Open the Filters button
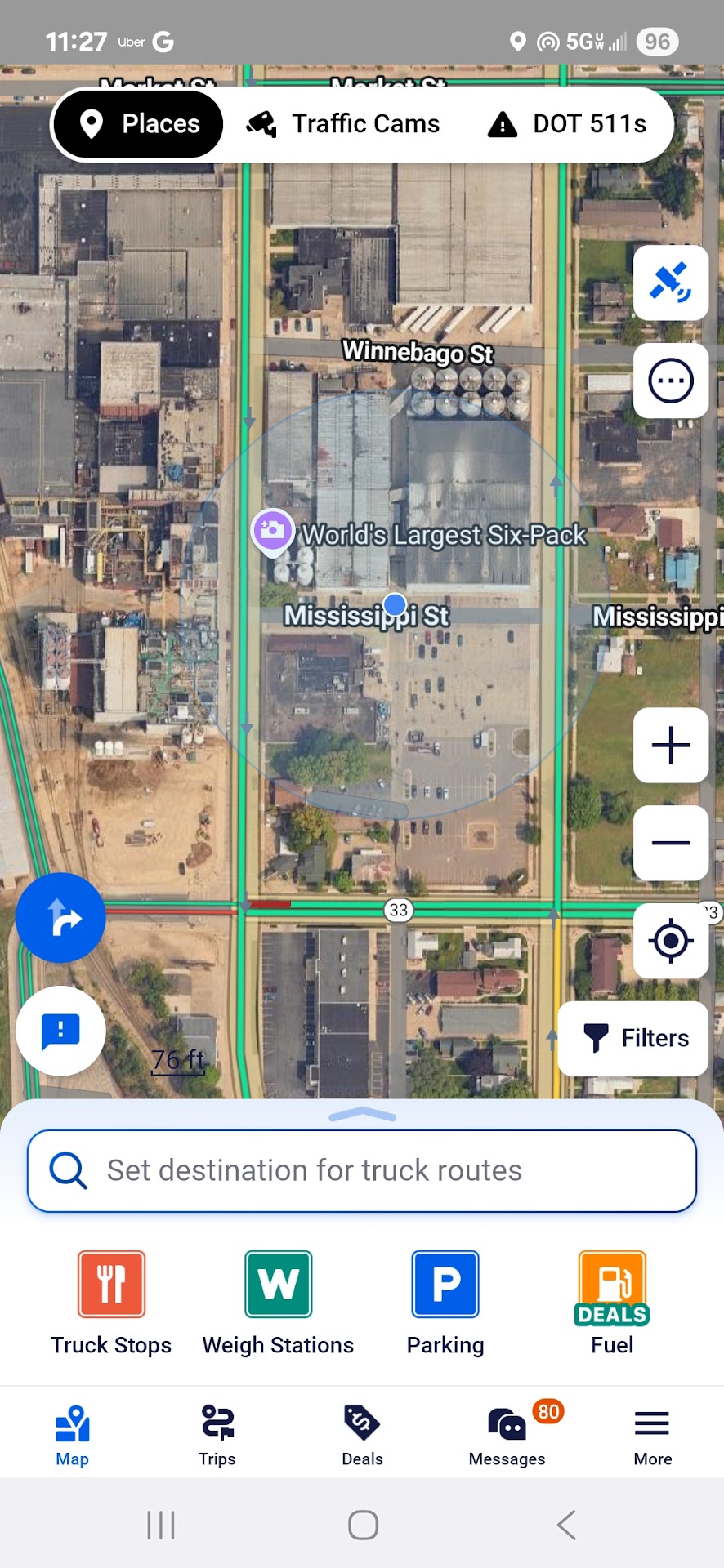The height and width of the screenshot is (1568, 724). click(633, 1038)
